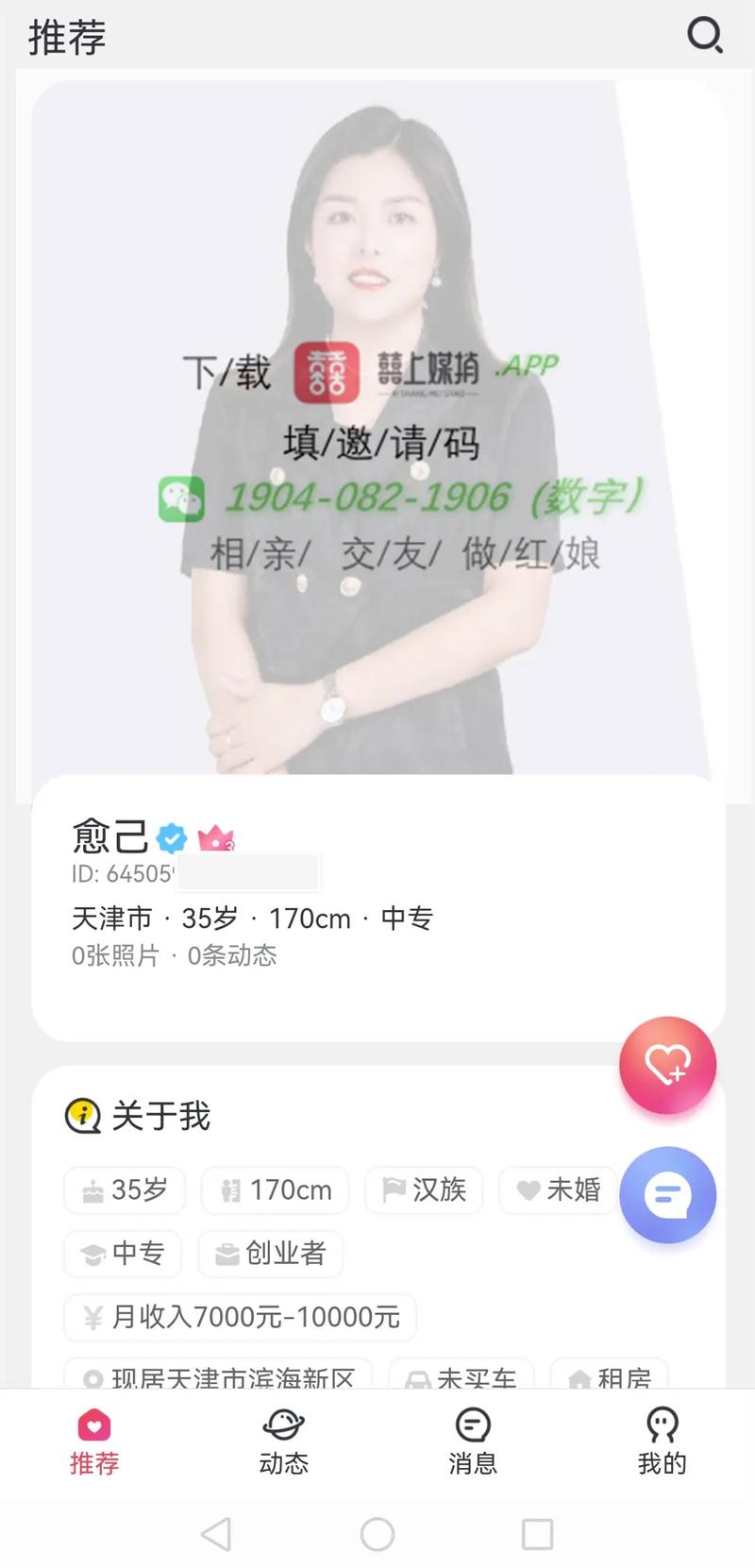
Task: Open the search icon at top right
Action: click(x=704, y=36)
